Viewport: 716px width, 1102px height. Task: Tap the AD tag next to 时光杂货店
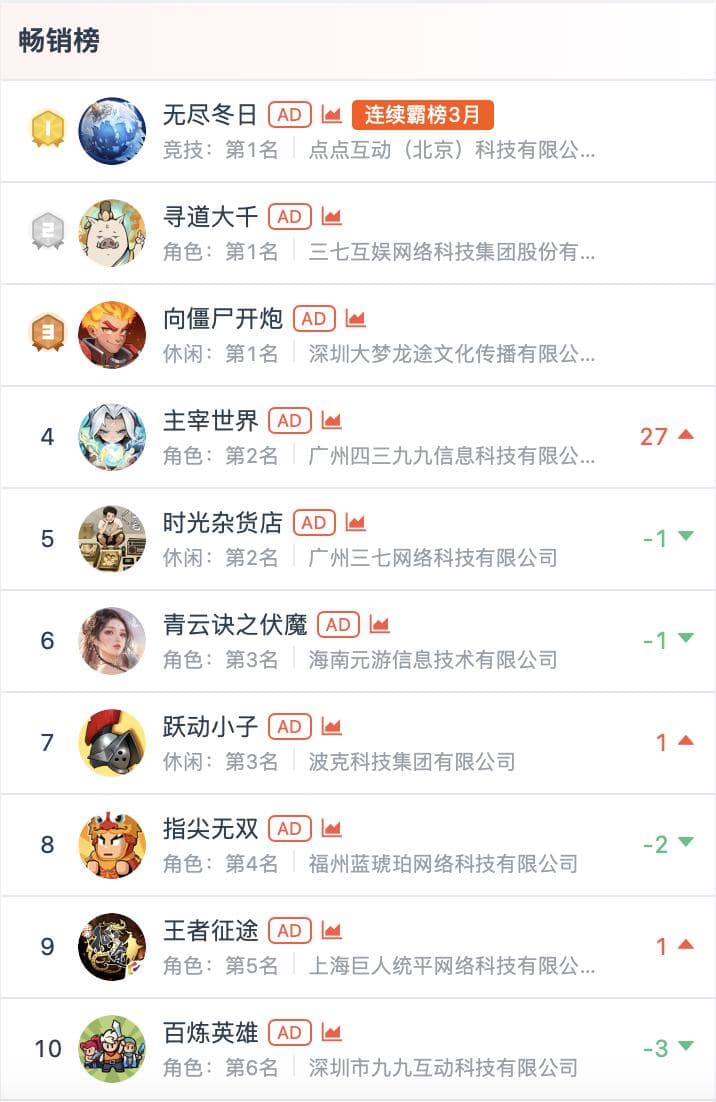point(314,523)
